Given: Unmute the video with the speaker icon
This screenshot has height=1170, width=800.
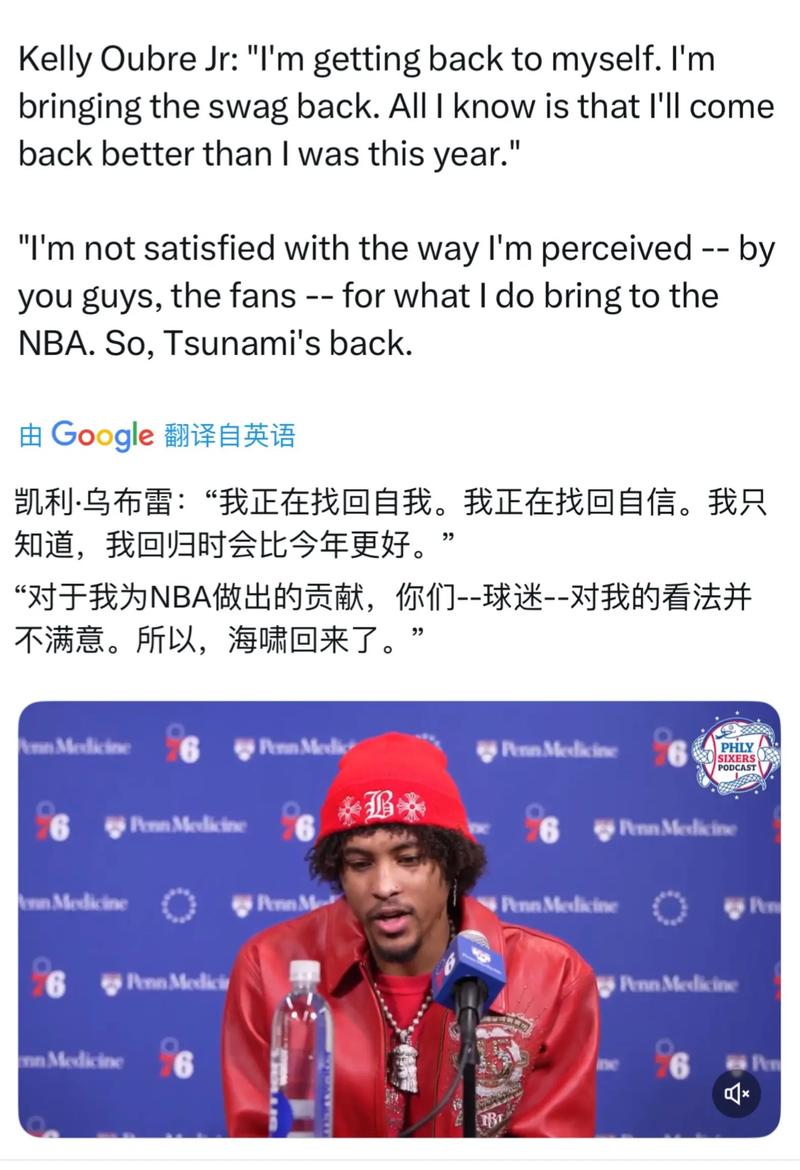Looking at the screenshot, I should (736, 1093).
